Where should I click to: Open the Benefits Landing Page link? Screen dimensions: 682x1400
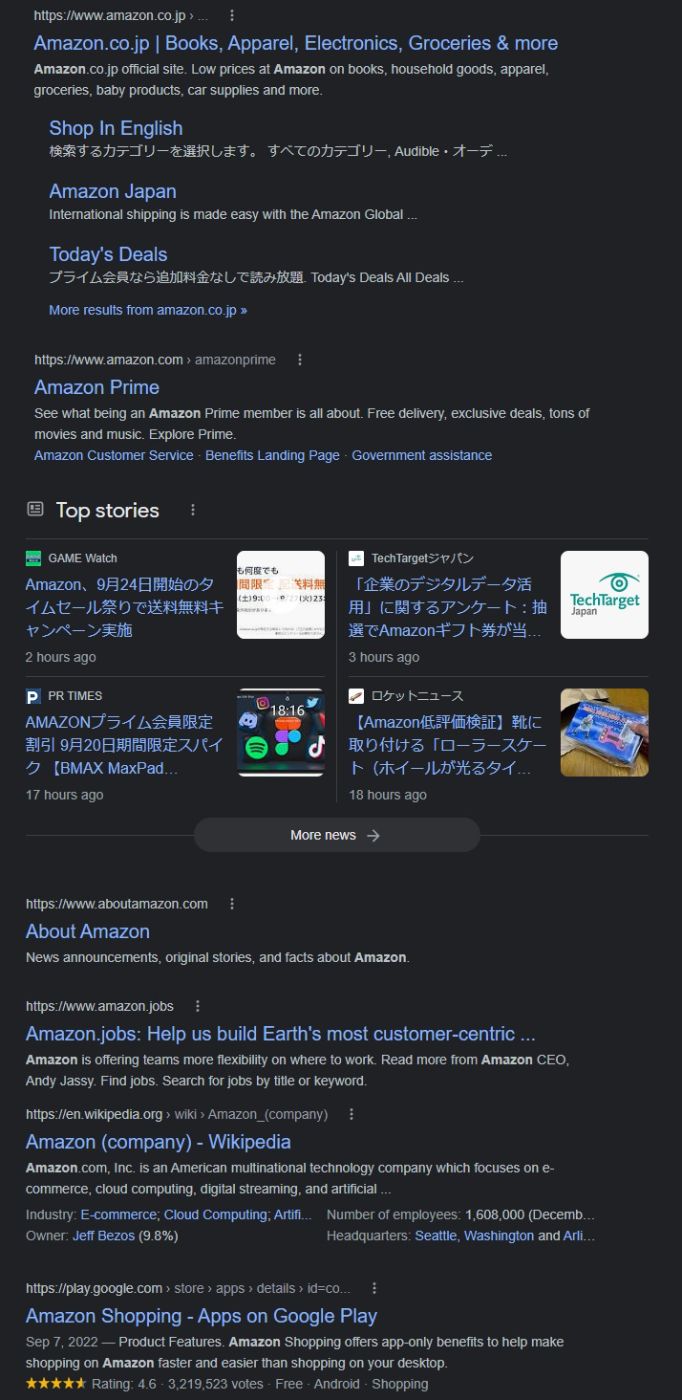(272, 455)
